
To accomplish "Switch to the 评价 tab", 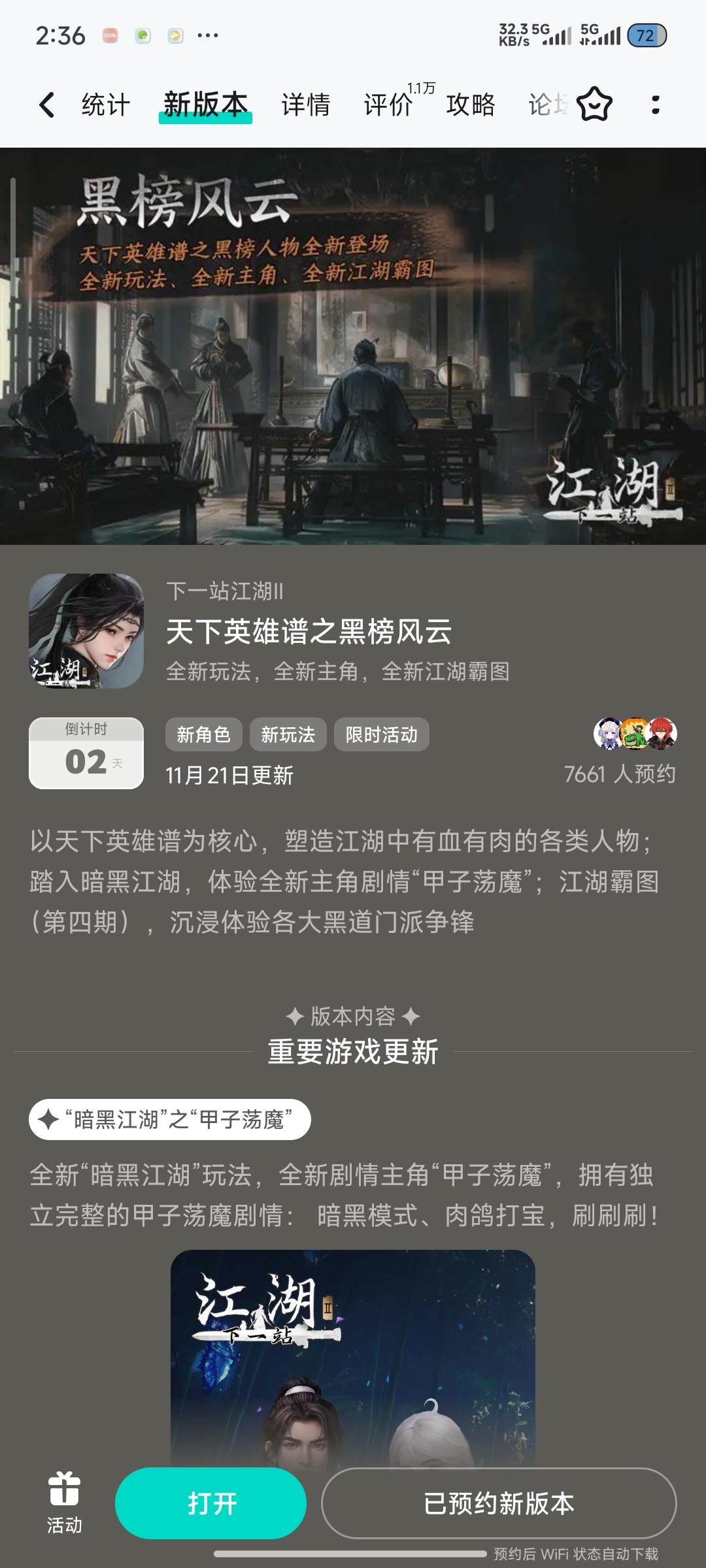I will coord(389,105).
